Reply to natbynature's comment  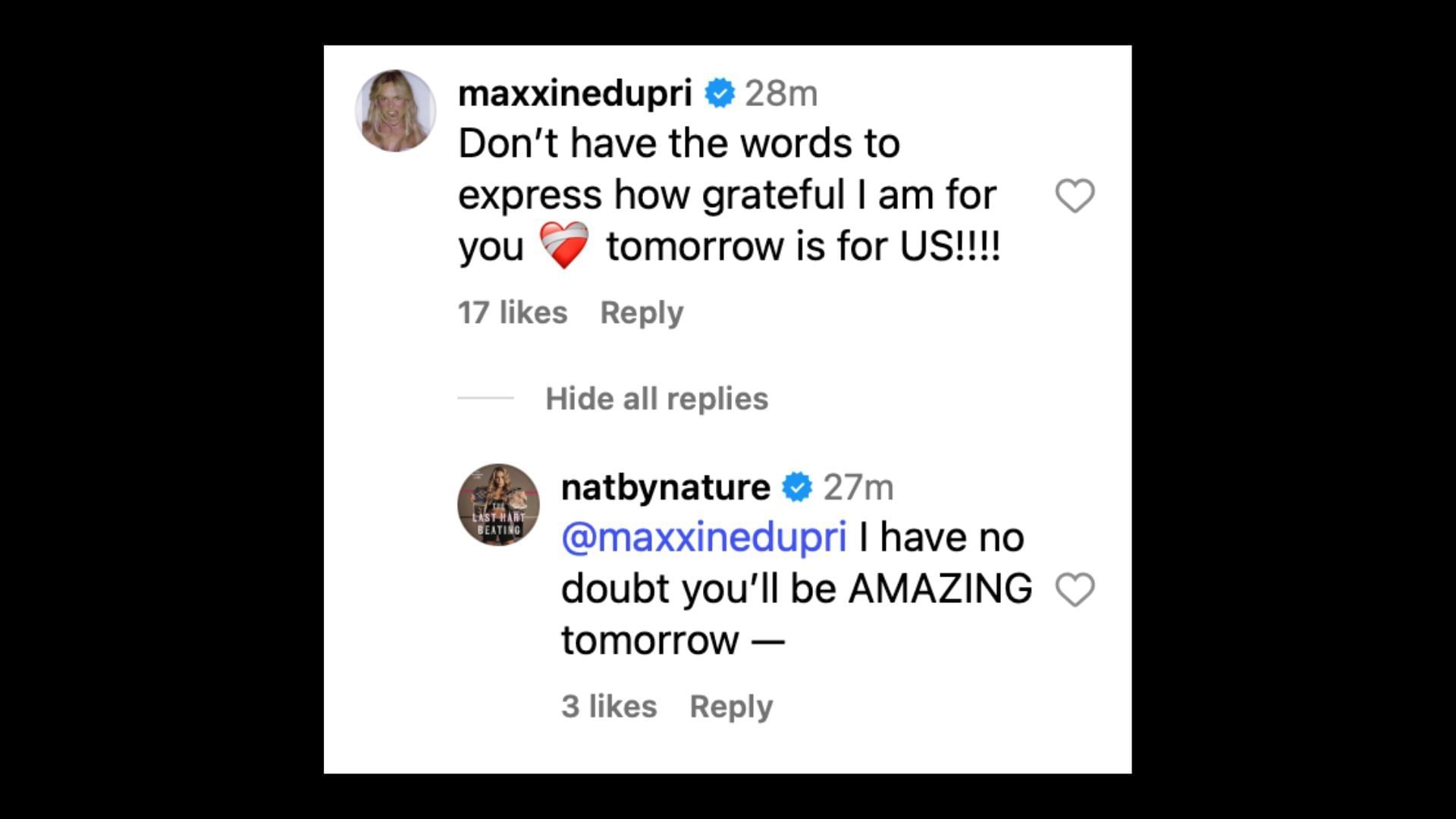click(x=731, y=706)
